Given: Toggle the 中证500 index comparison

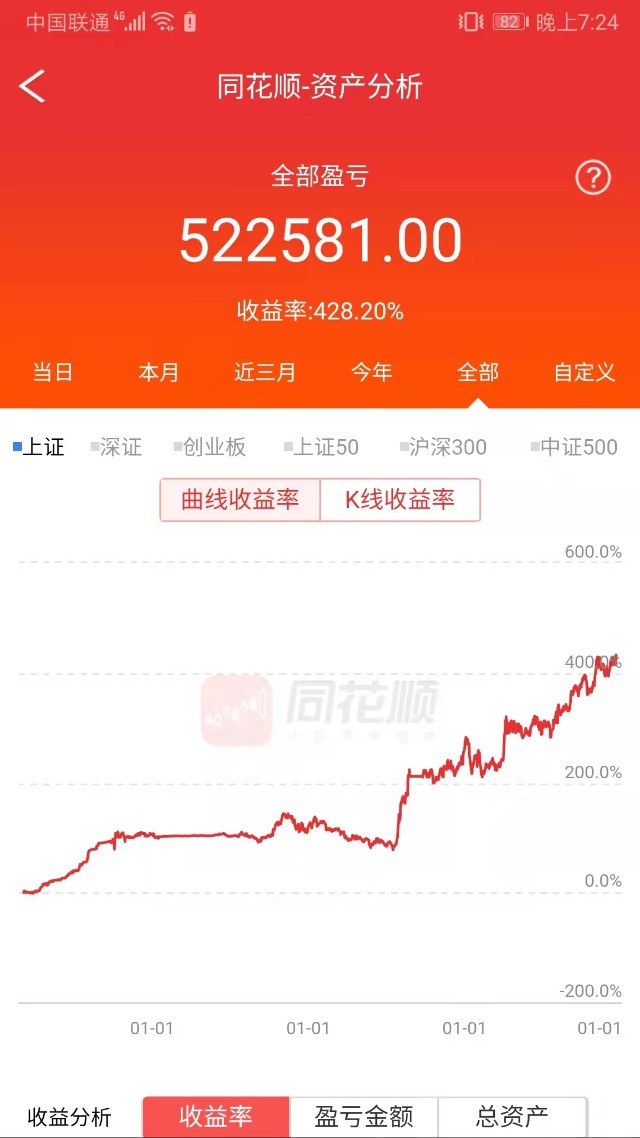Looking at the screenshot, I should point(574,447).
